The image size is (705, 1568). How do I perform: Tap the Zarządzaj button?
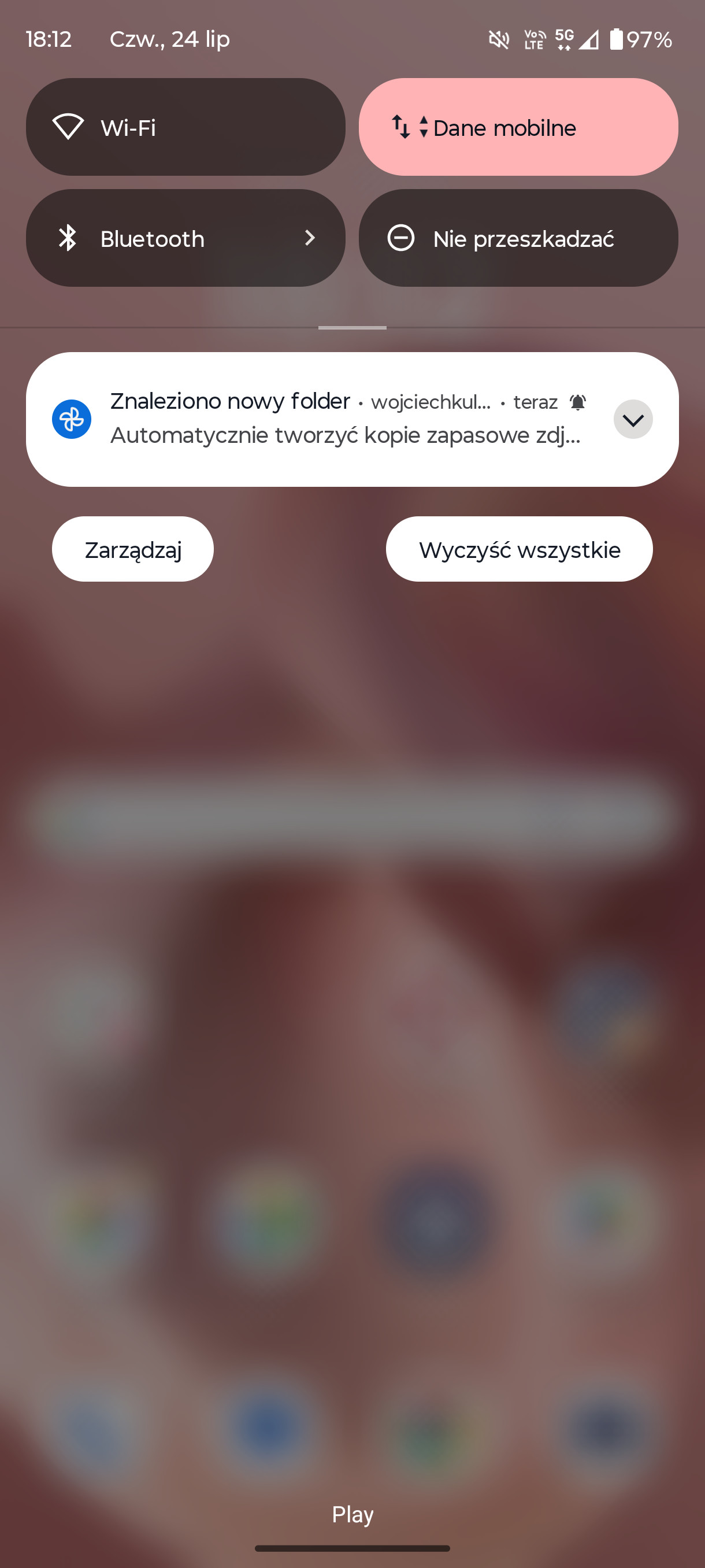(132, 549)
